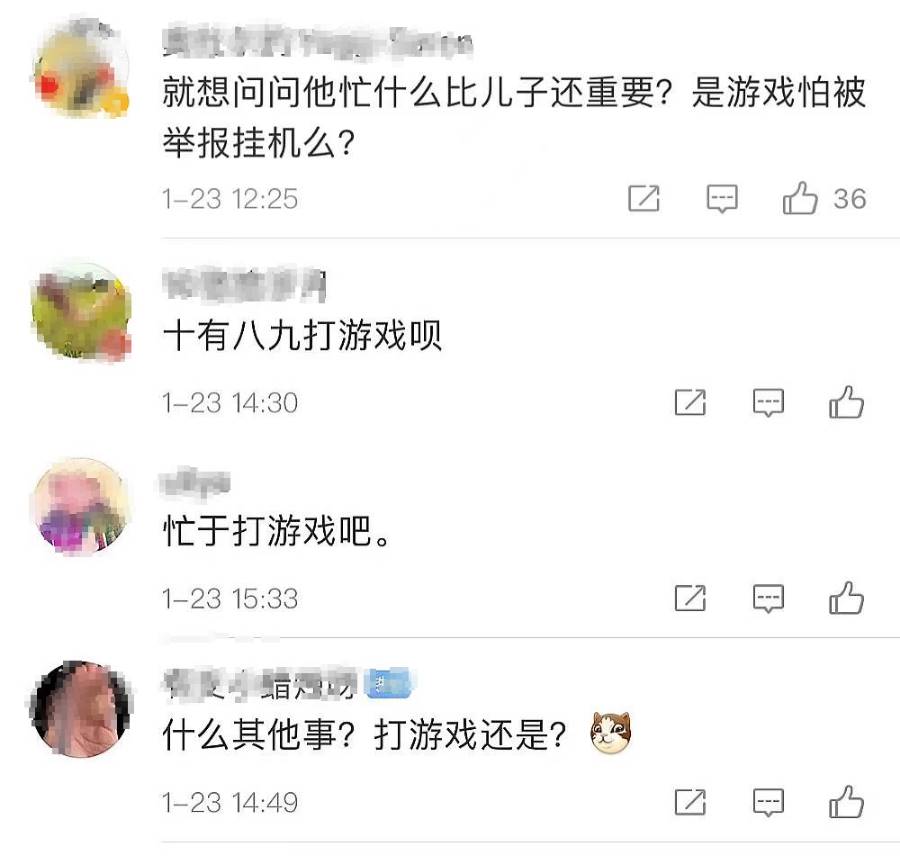Like the comment '什么其他事？打游戏还是？'

tap(846, 802)
